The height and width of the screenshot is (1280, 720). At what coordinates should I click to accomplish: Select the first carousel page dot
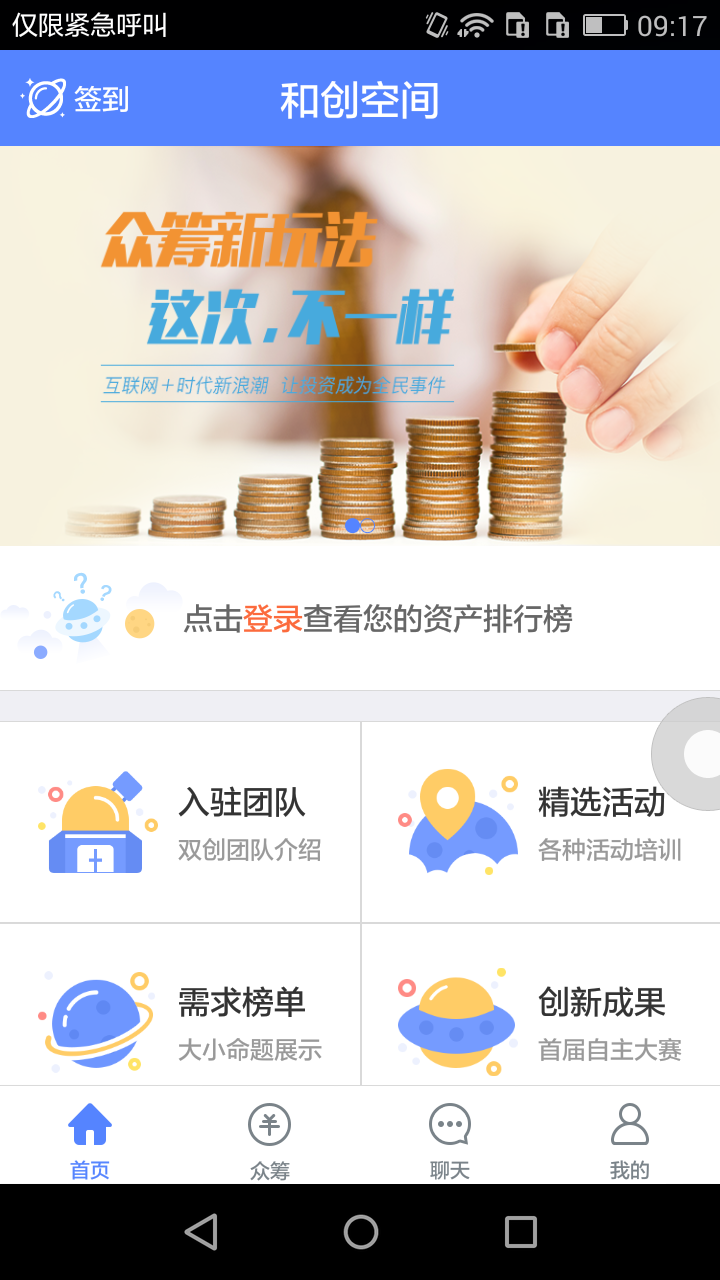352,524
